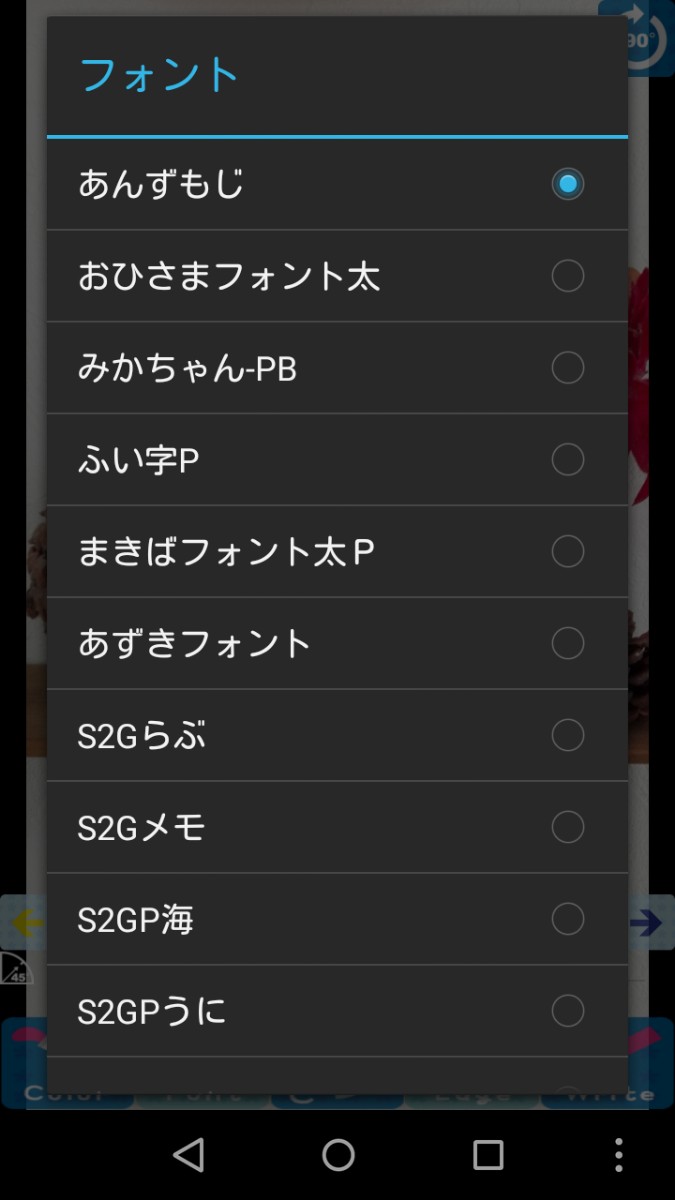Open the system recent apps view

click(488, 1155)
